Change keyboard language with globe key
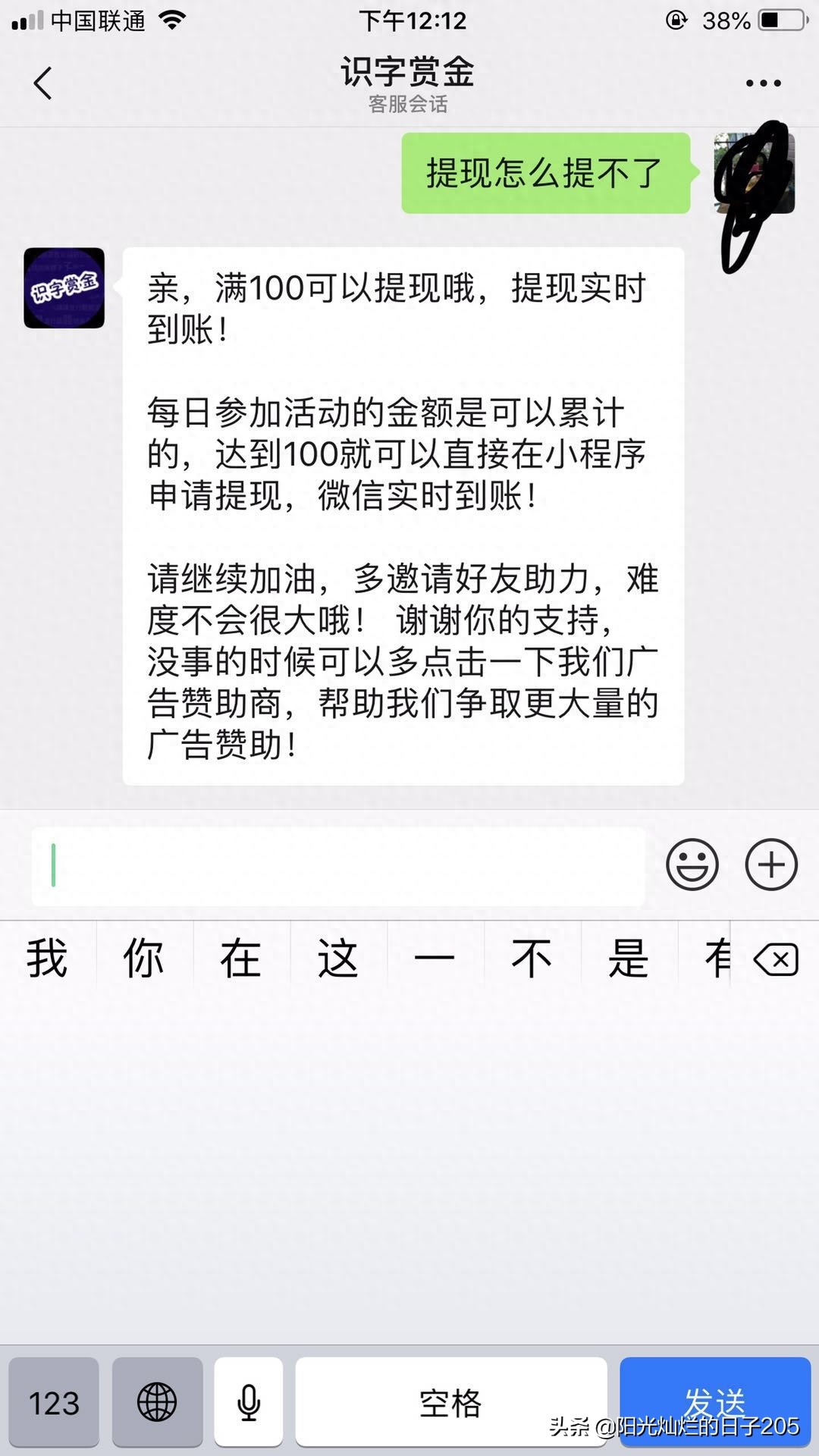Viewport: 819px width, 1456px height. pyautogui.click(x=157, y=1402)
